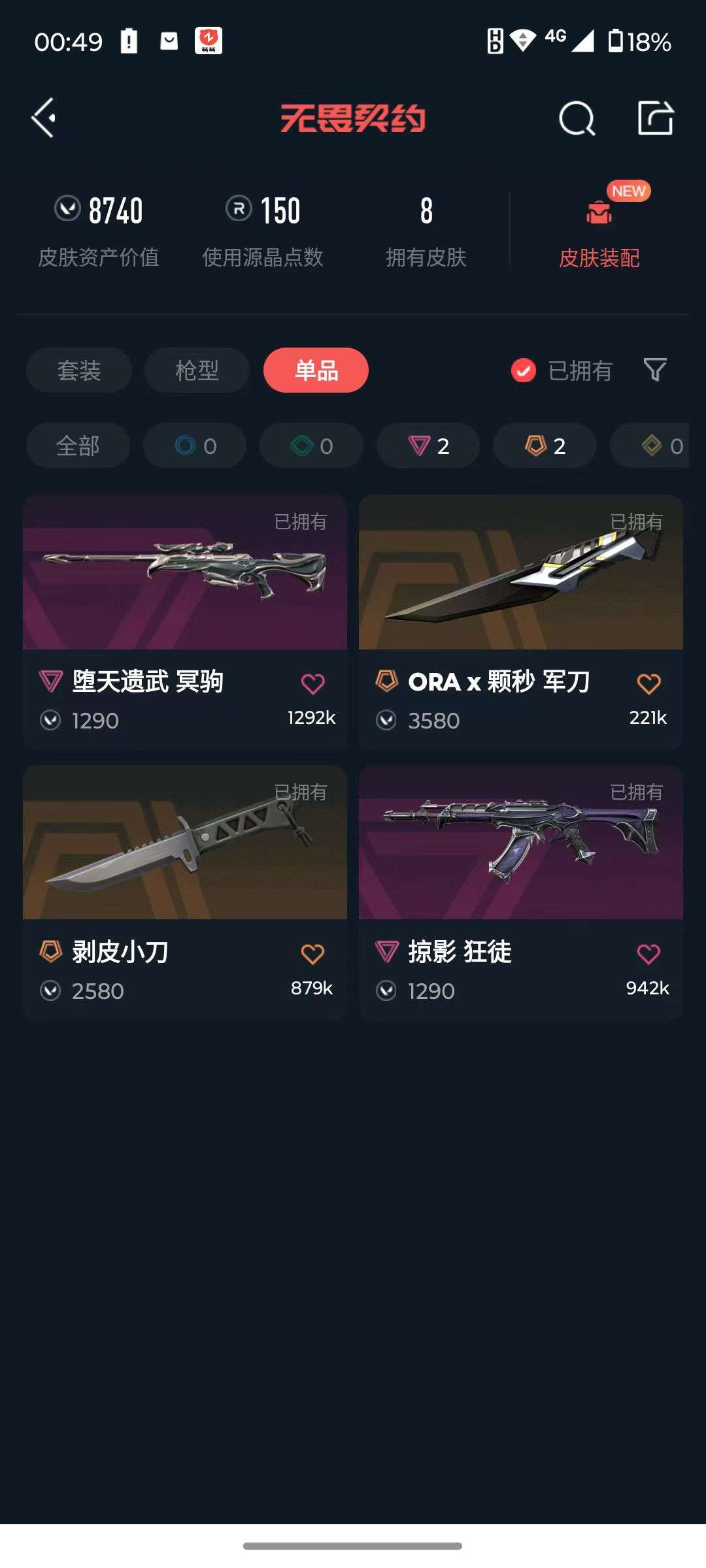Open the skin filter funnel icon

[x=654, y=370]
